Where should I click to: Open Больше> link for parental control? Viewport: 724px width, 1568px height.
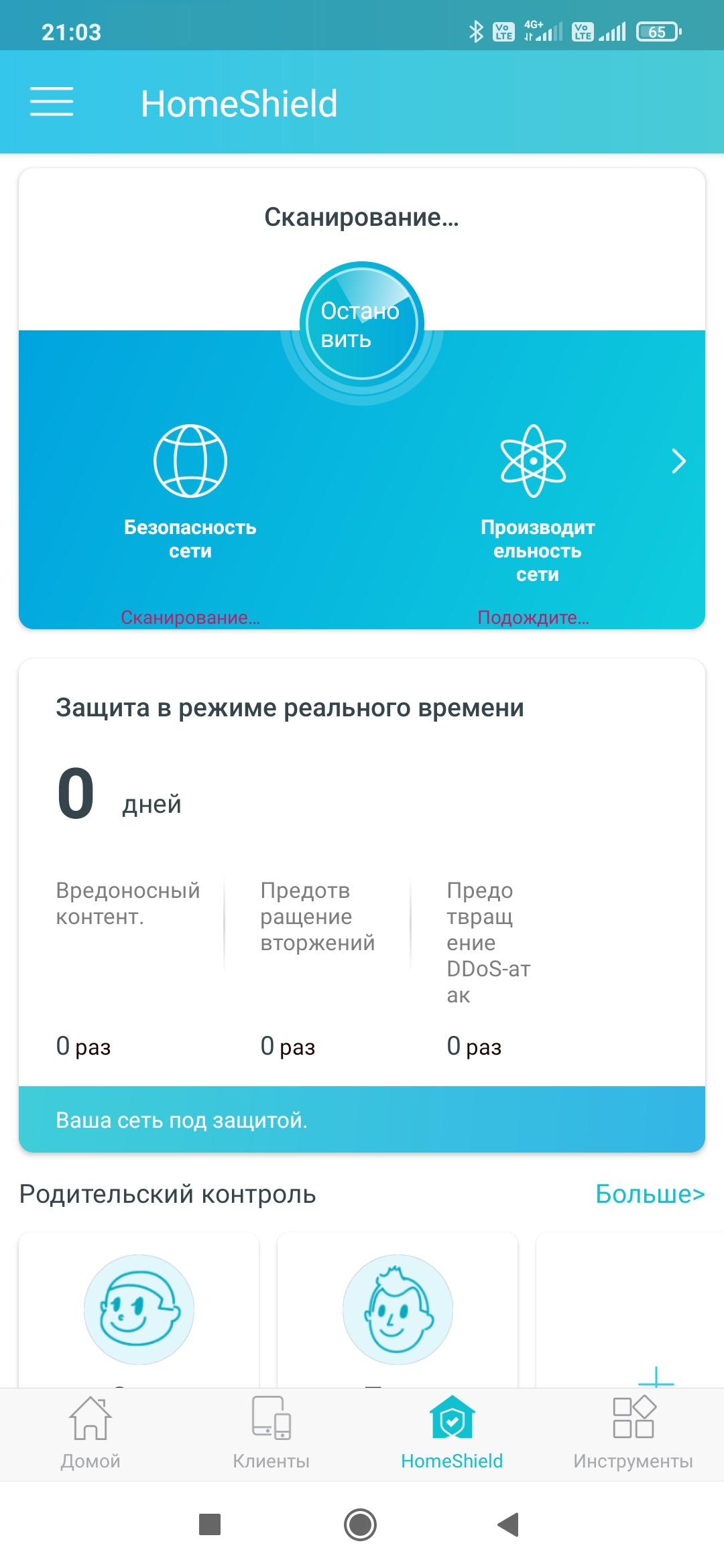tap(650, 1193)
